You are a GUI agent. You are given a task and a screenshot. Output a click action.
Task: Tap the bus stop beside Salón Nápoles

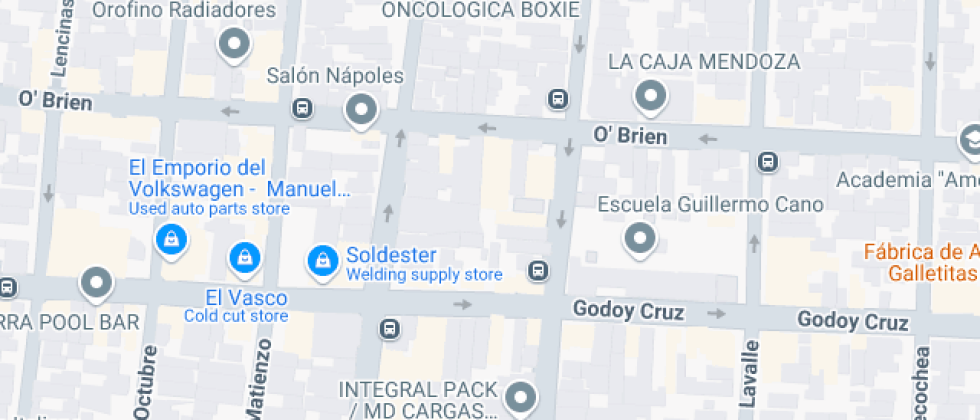[x=302, y=108]
